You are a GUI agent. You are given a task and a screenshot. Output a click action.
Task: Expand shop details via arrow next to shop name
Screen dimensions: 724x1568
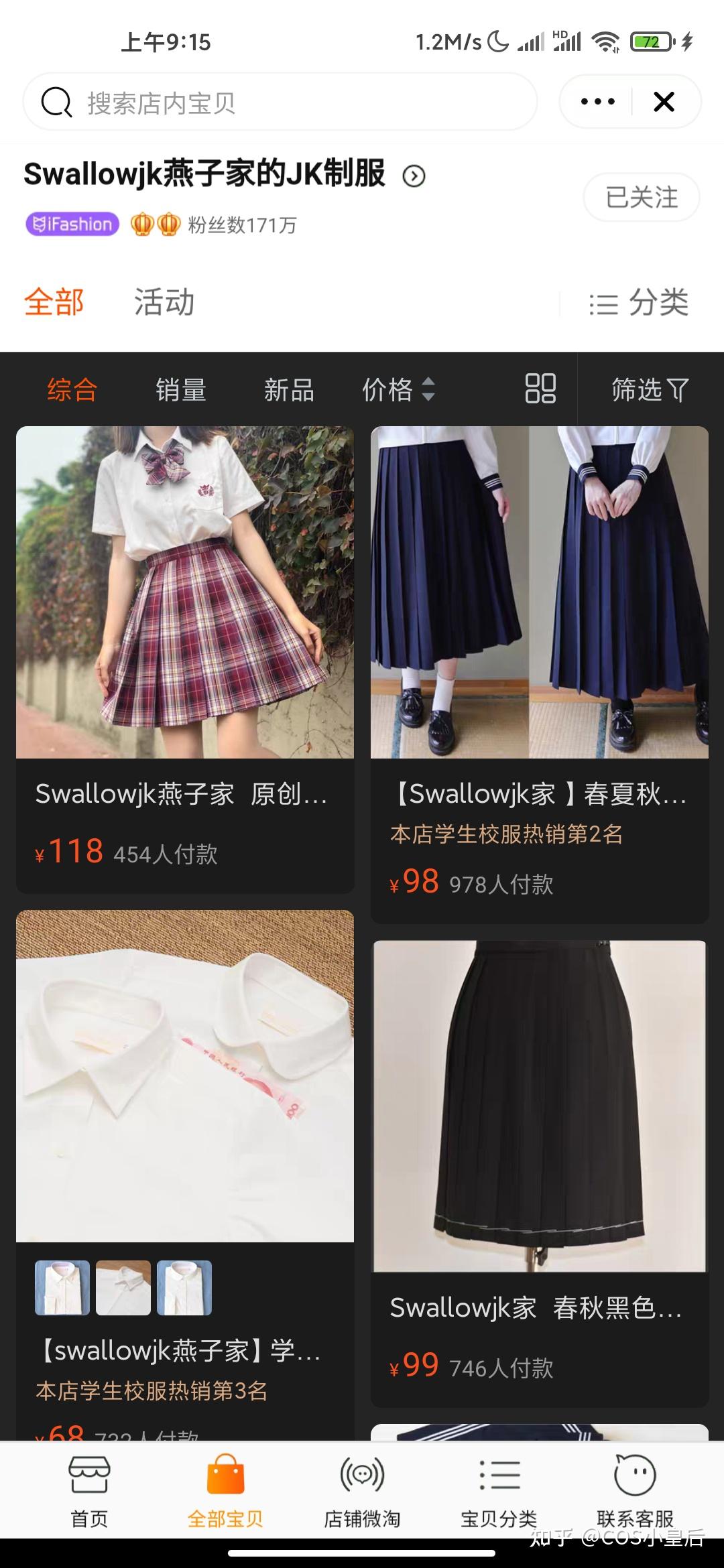click(x=414, y=176)
